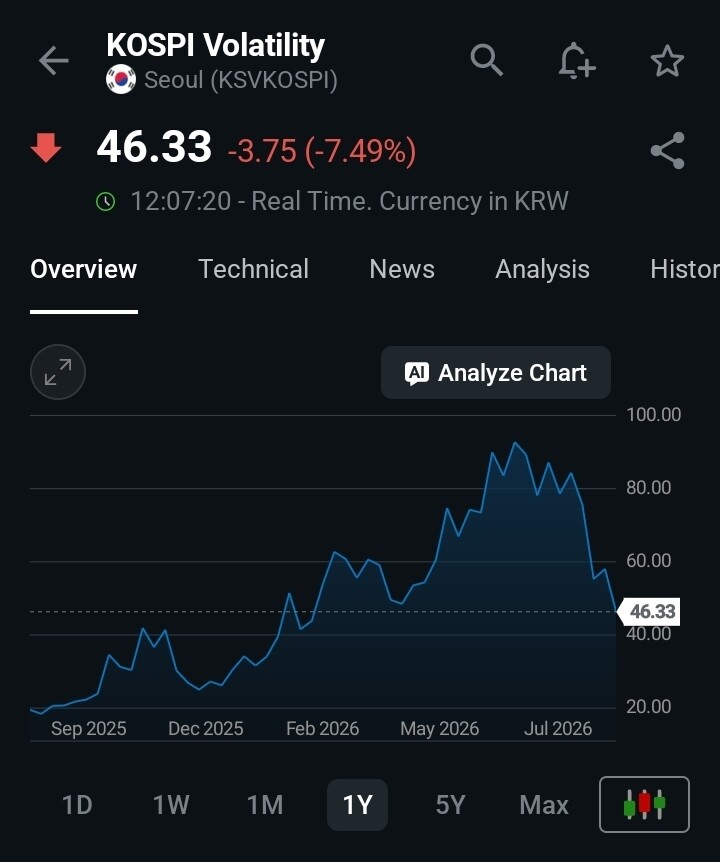Open the News tab

tap(402, 269)
